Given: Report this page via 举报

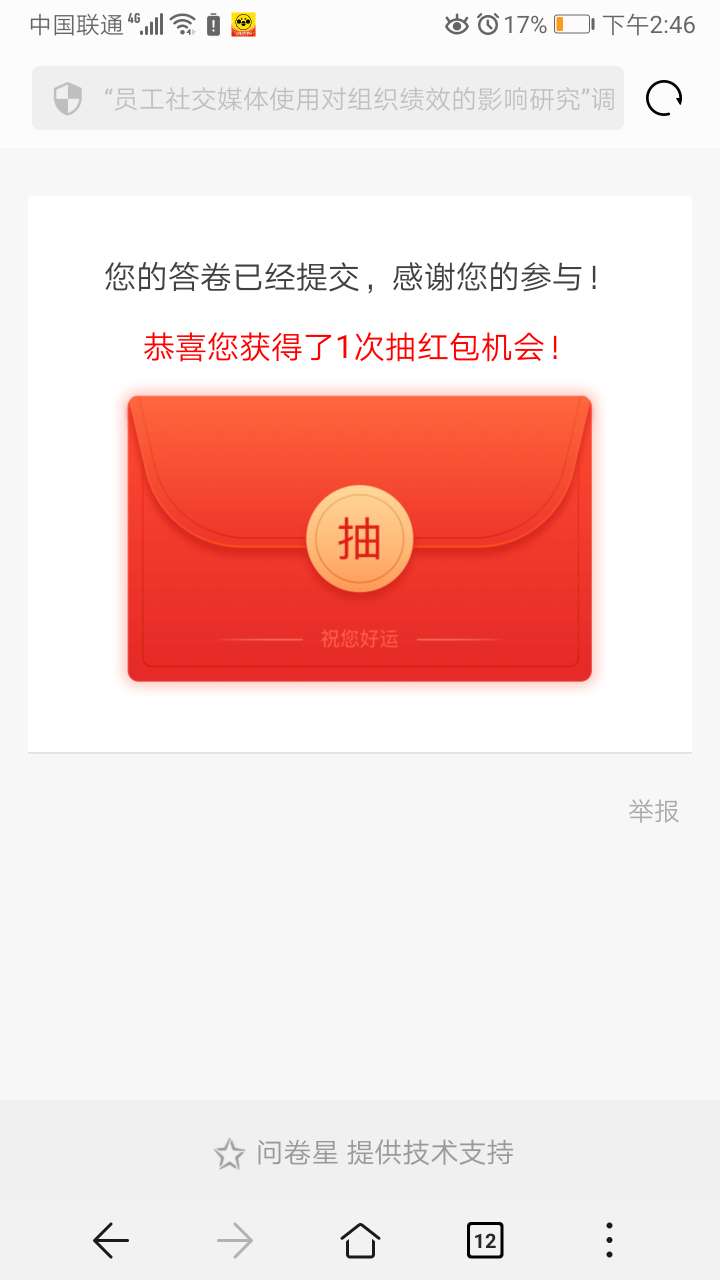Looking at the screenshot, I should (x=654, y=811).
